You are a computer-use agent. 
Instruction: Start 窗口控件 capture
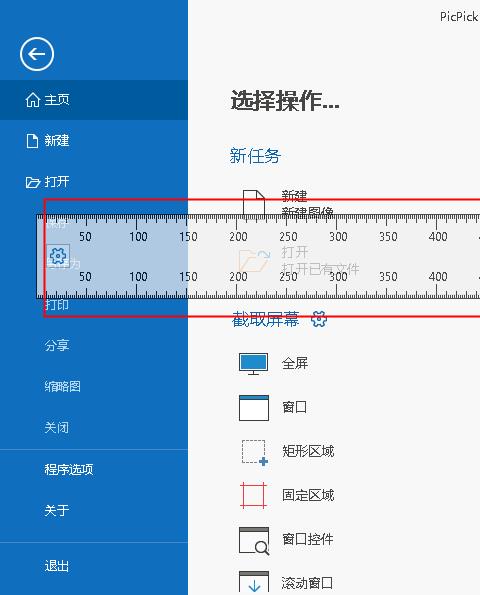tap(286, 539)
